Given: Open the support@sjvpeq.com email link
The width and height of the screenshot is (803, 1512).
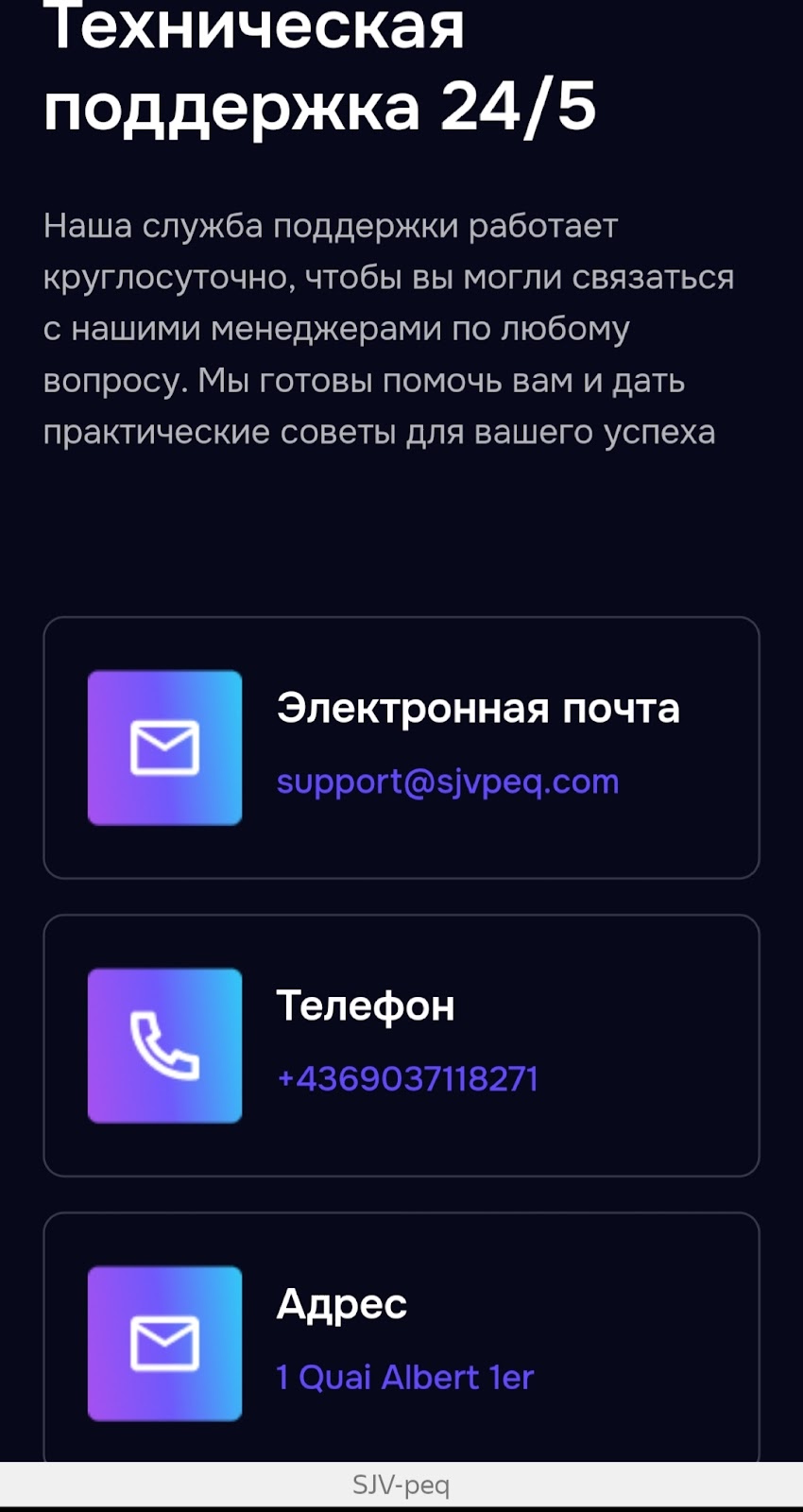Looking at the screenshot, I should coord(447,782).
